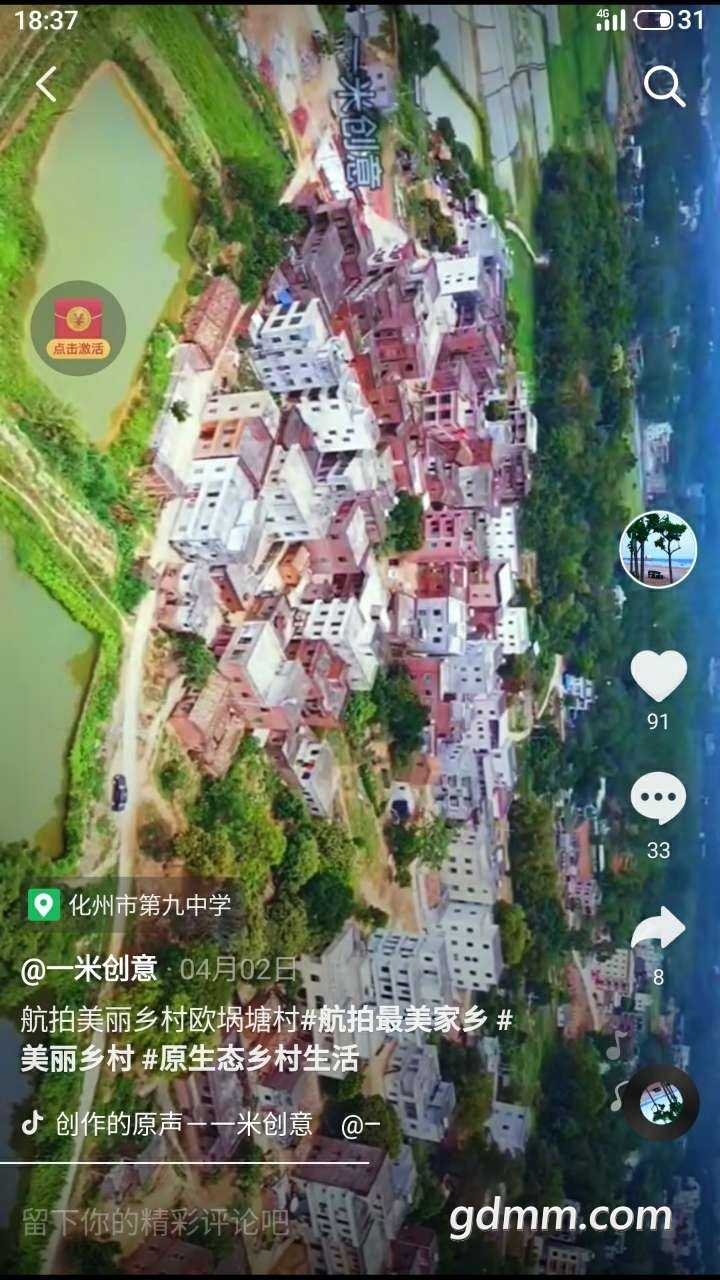Like this video with the heart

[658, 677]
